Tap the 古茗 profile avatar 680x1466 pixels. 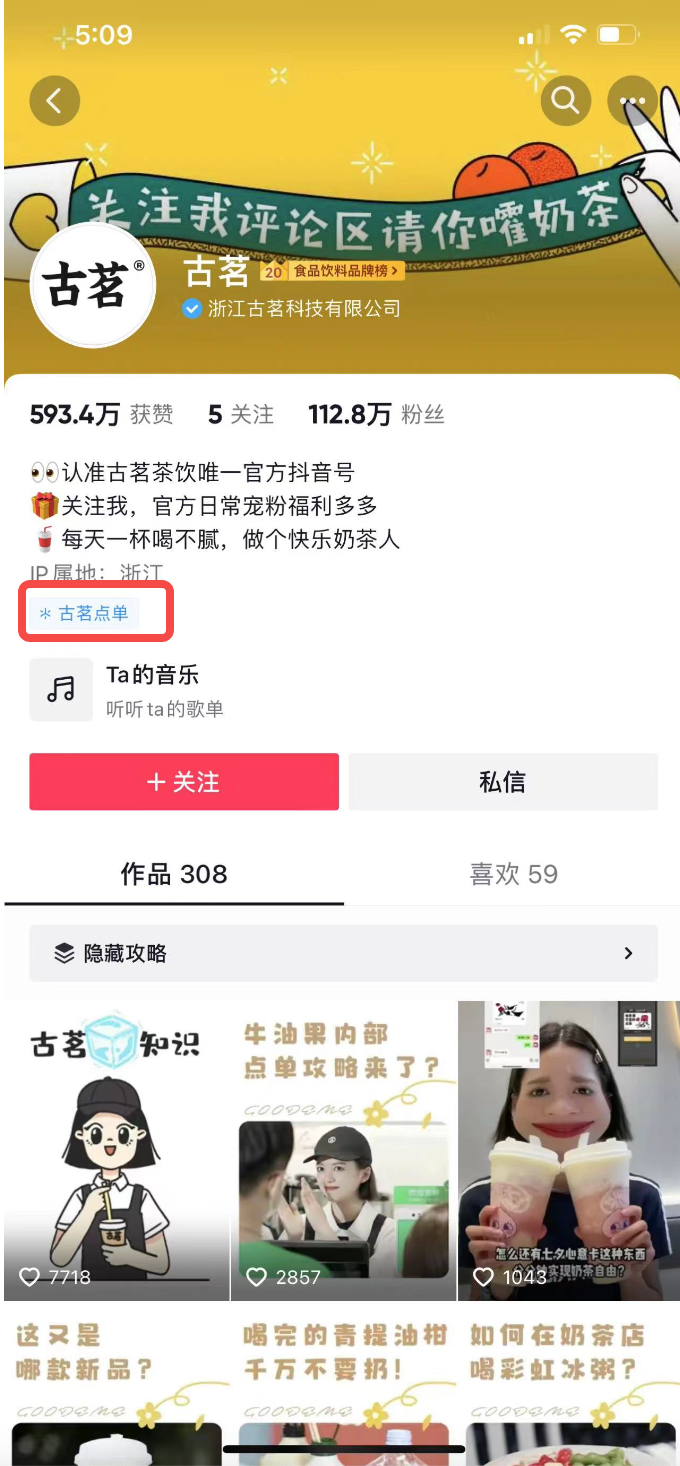(93, 285)
